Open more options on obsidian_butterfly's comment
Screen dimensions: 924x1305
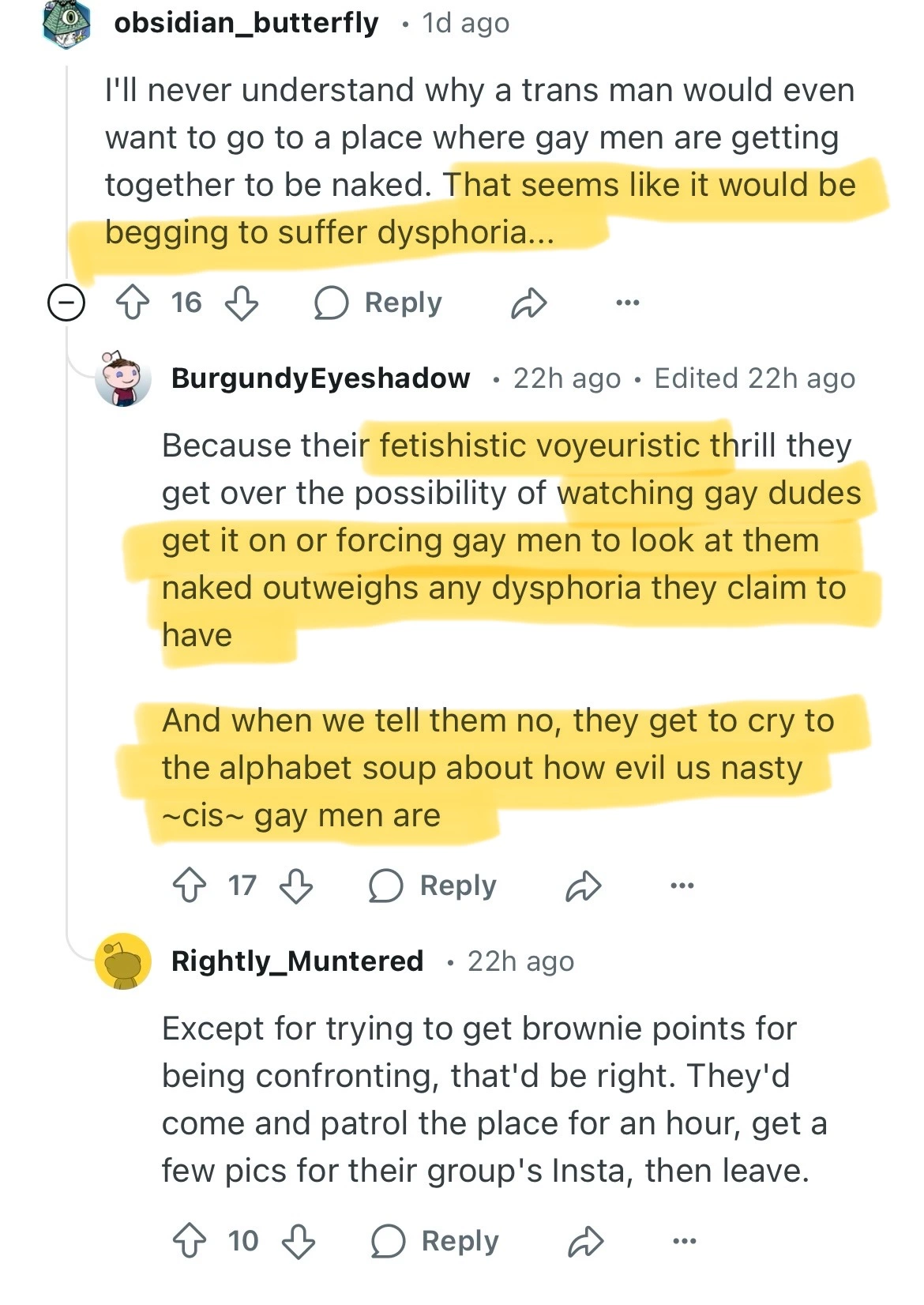(x=627, y=303)
